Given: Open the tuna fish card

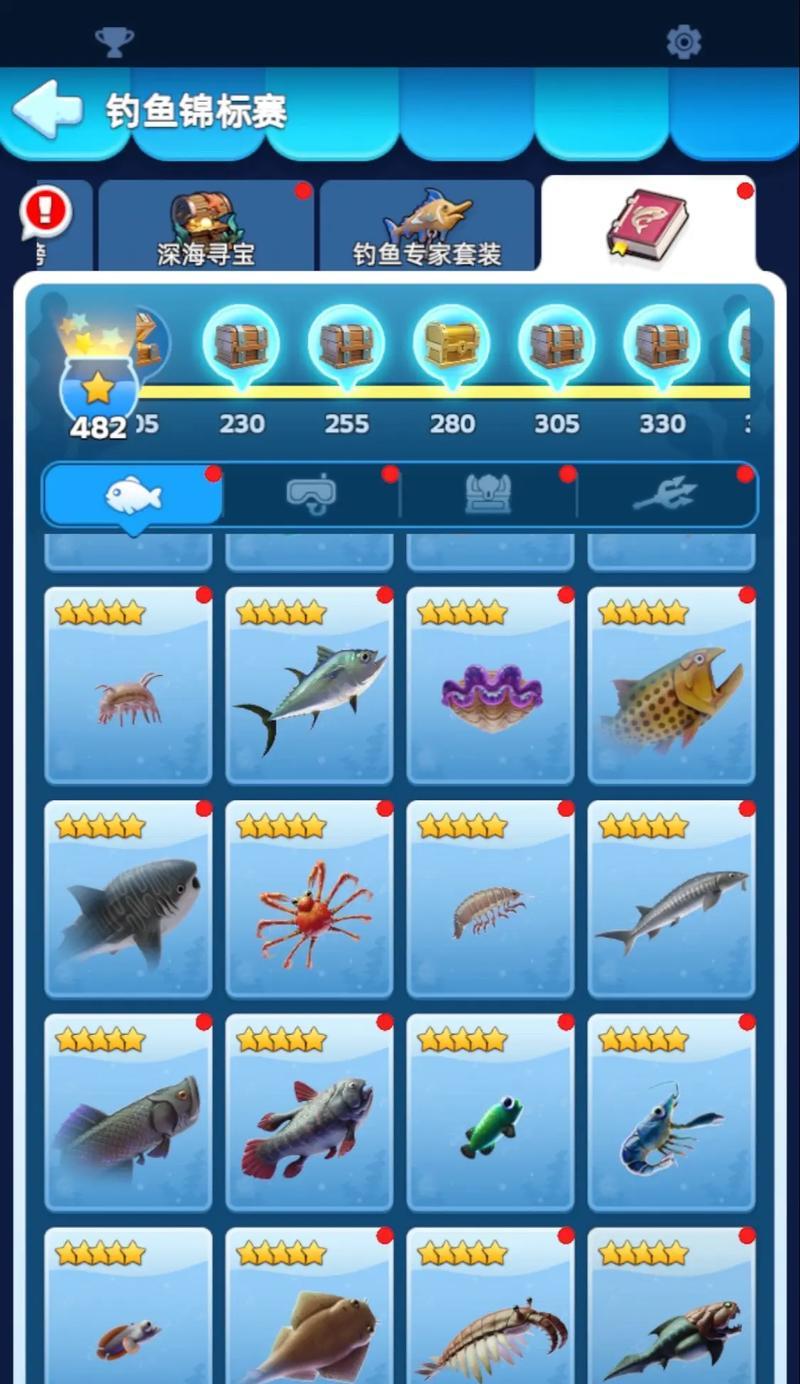Looking at the screenshot, I should (x=309, y=686).
